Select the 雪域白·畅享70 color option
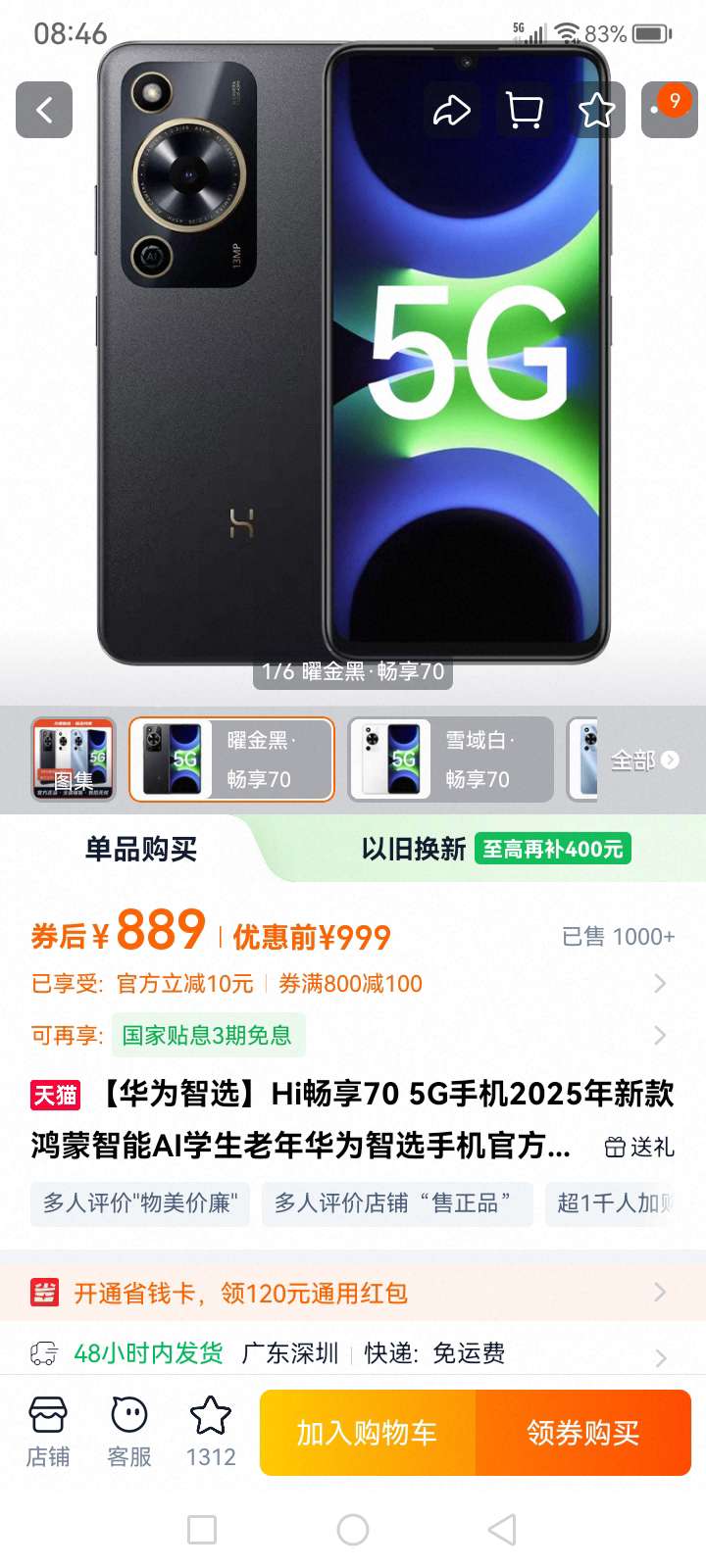This screenshot has width=706, height=1568. coord(450,759)
